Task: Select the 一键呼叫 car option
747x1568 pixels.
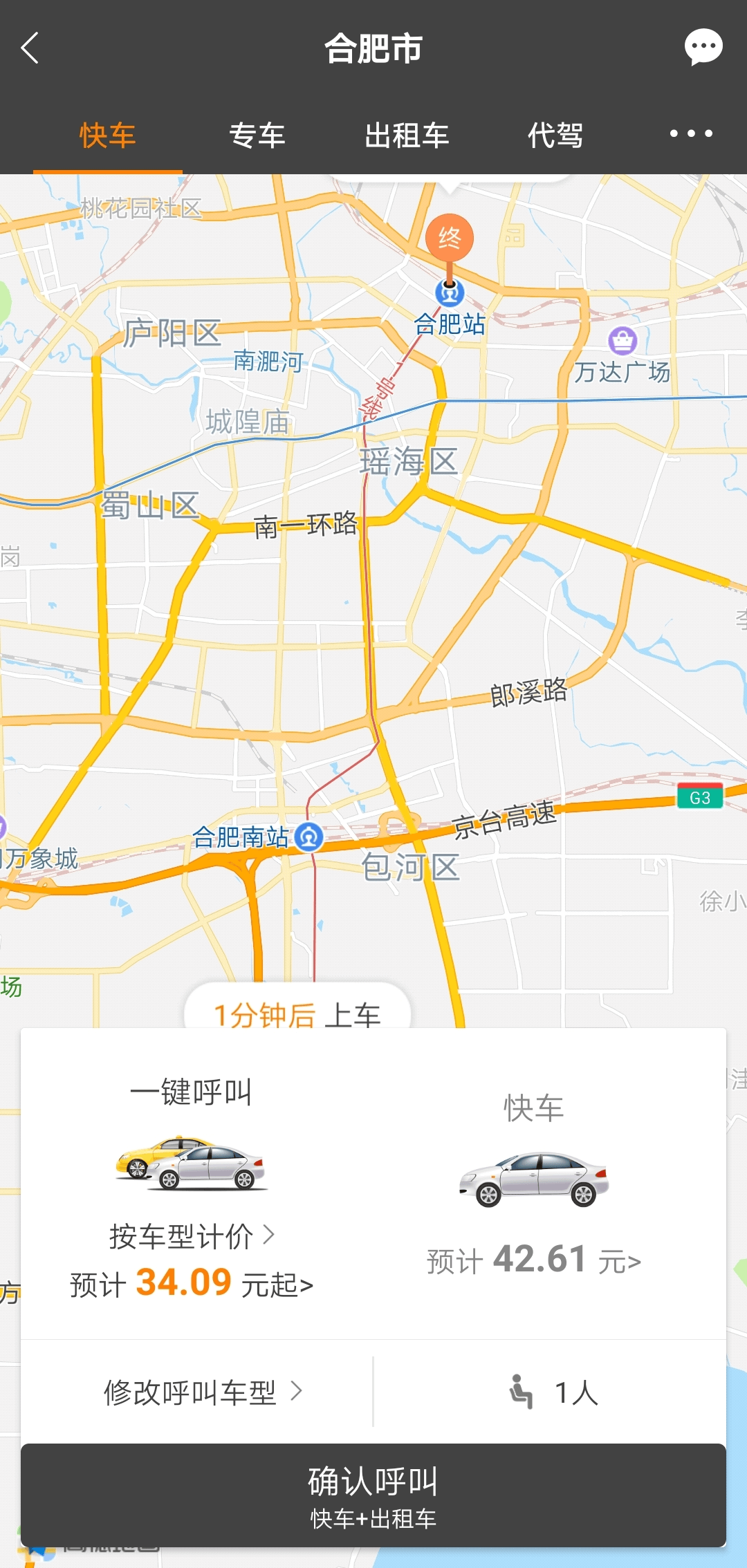Action: point(191,1161)
